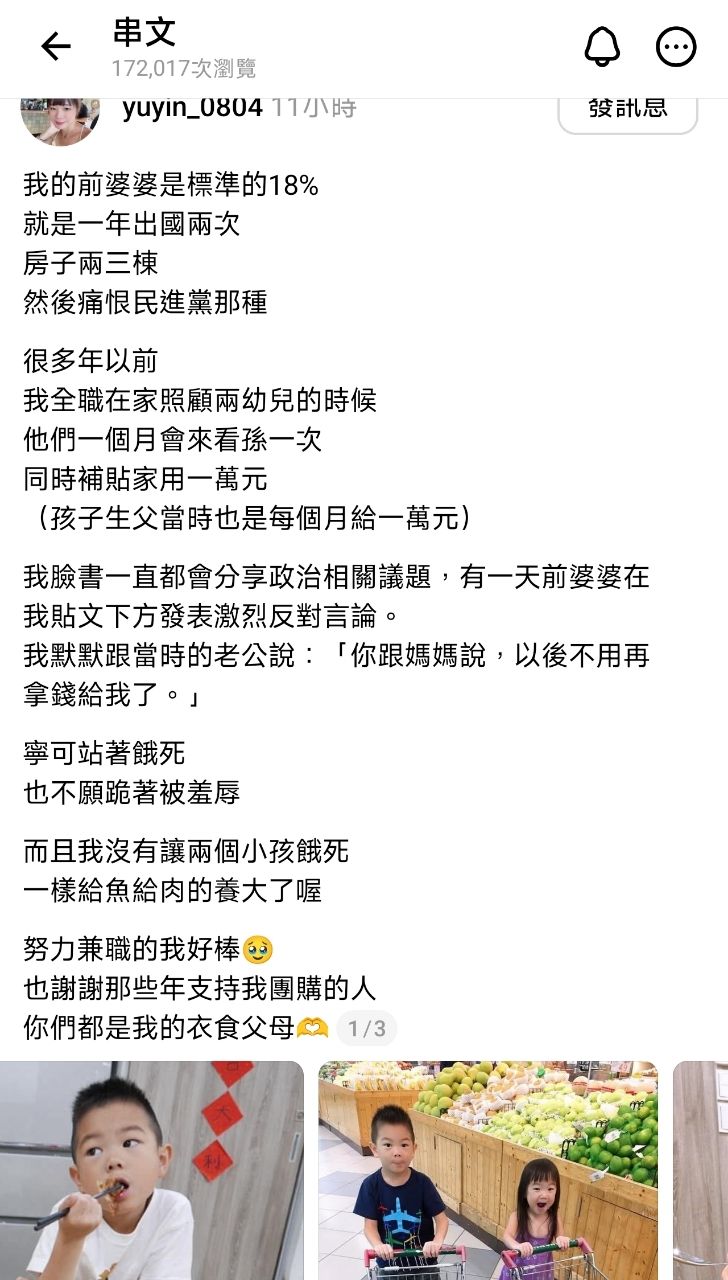Open the yuyin_0804 username link
The image size is (728, 1280).
tap(192, 108)
